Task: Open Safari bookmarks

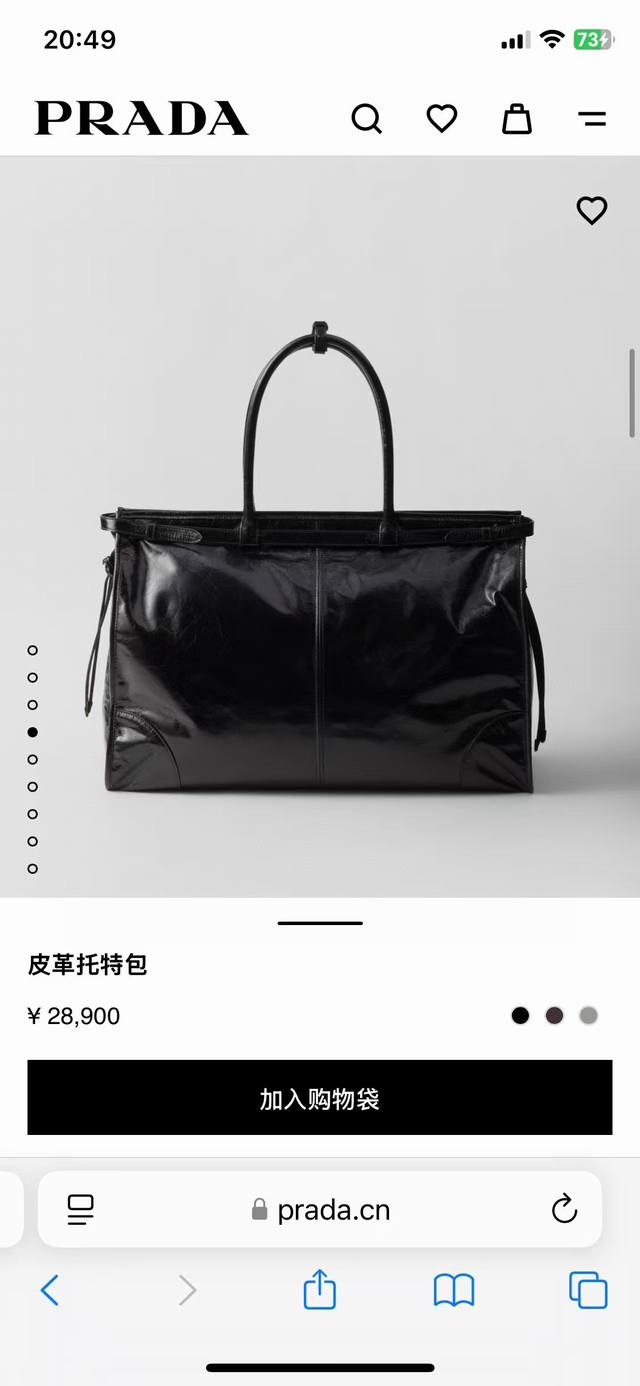Action: (453, 1291)
